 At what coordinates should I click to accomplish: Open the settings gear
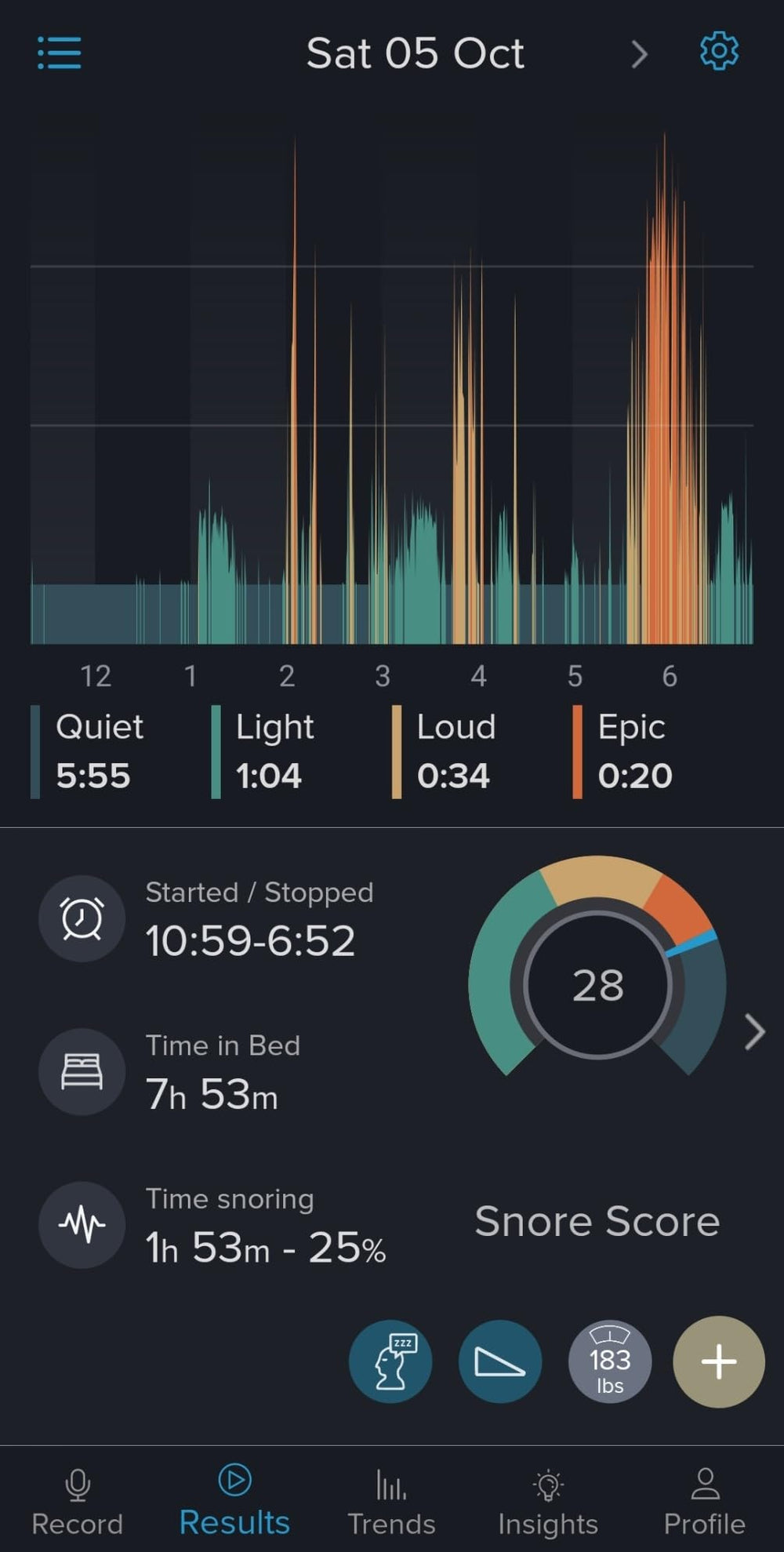click(x=719, y=53)
